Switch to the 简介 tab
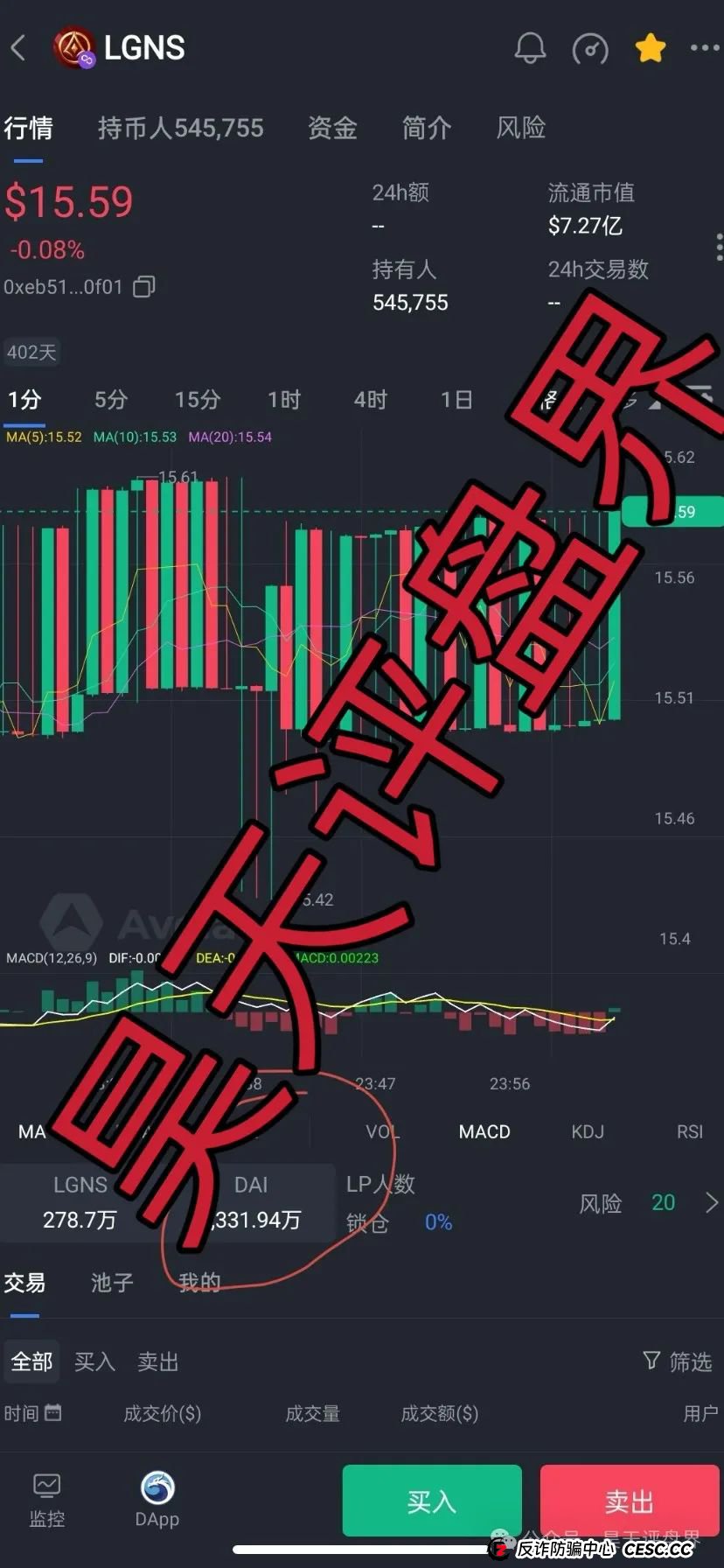Image resolution: width=724 pixels, height=1568 pixels. (427, 129)
